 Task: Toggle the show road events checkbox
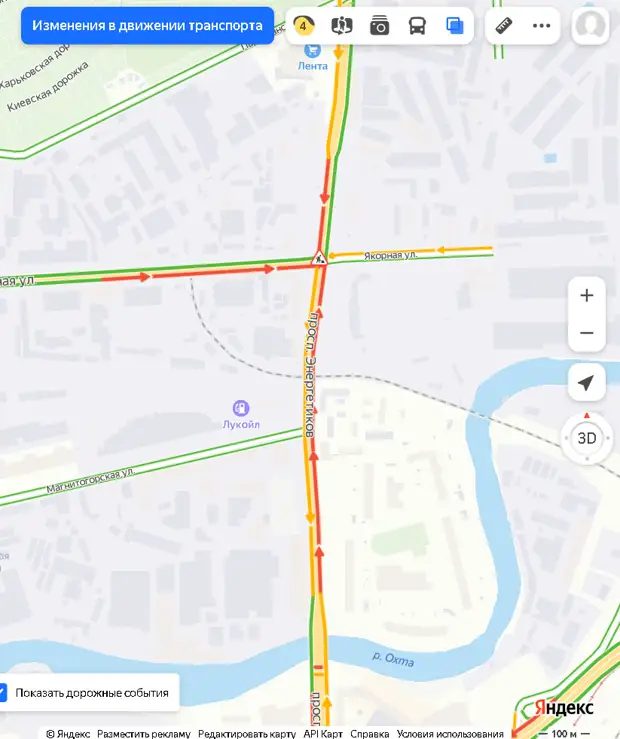click(x=3, y=692)
